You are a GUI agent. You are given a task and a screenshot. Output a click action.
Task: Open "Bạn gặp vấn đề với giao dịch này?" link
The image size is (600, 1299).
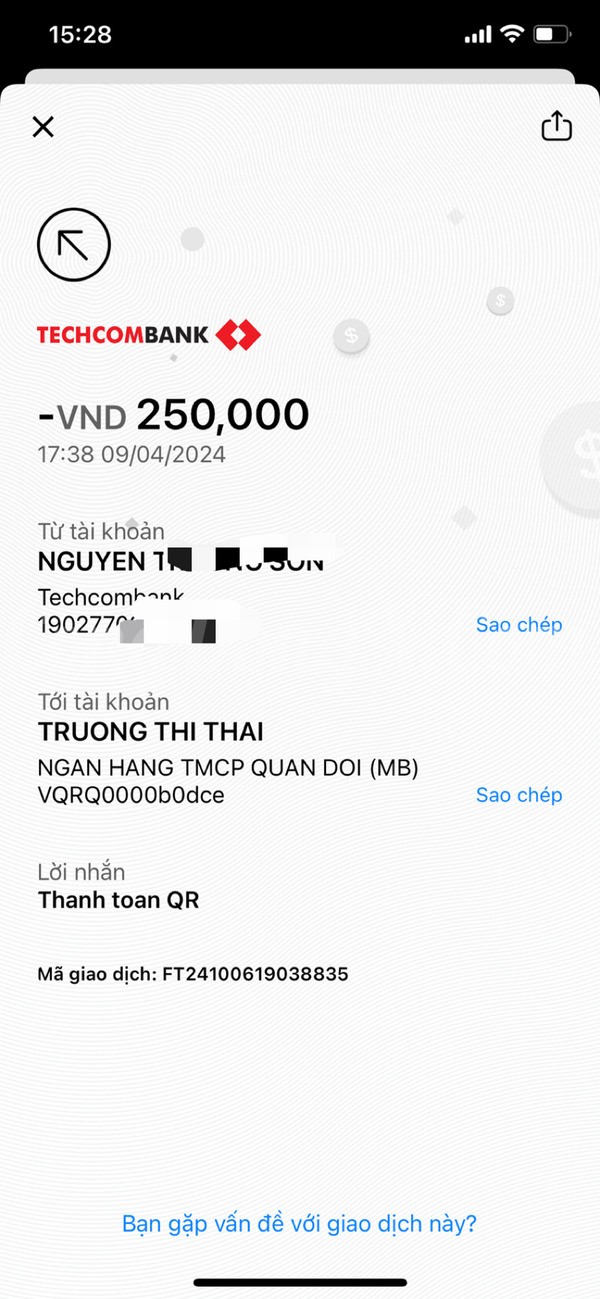tap(299, 1223)
